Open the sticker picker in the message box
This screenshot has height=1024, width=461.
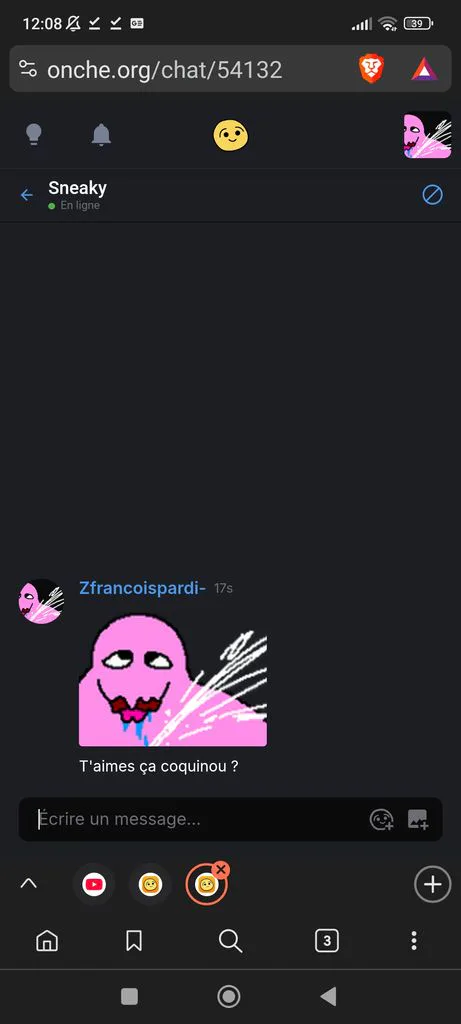[x=381, y=819]
